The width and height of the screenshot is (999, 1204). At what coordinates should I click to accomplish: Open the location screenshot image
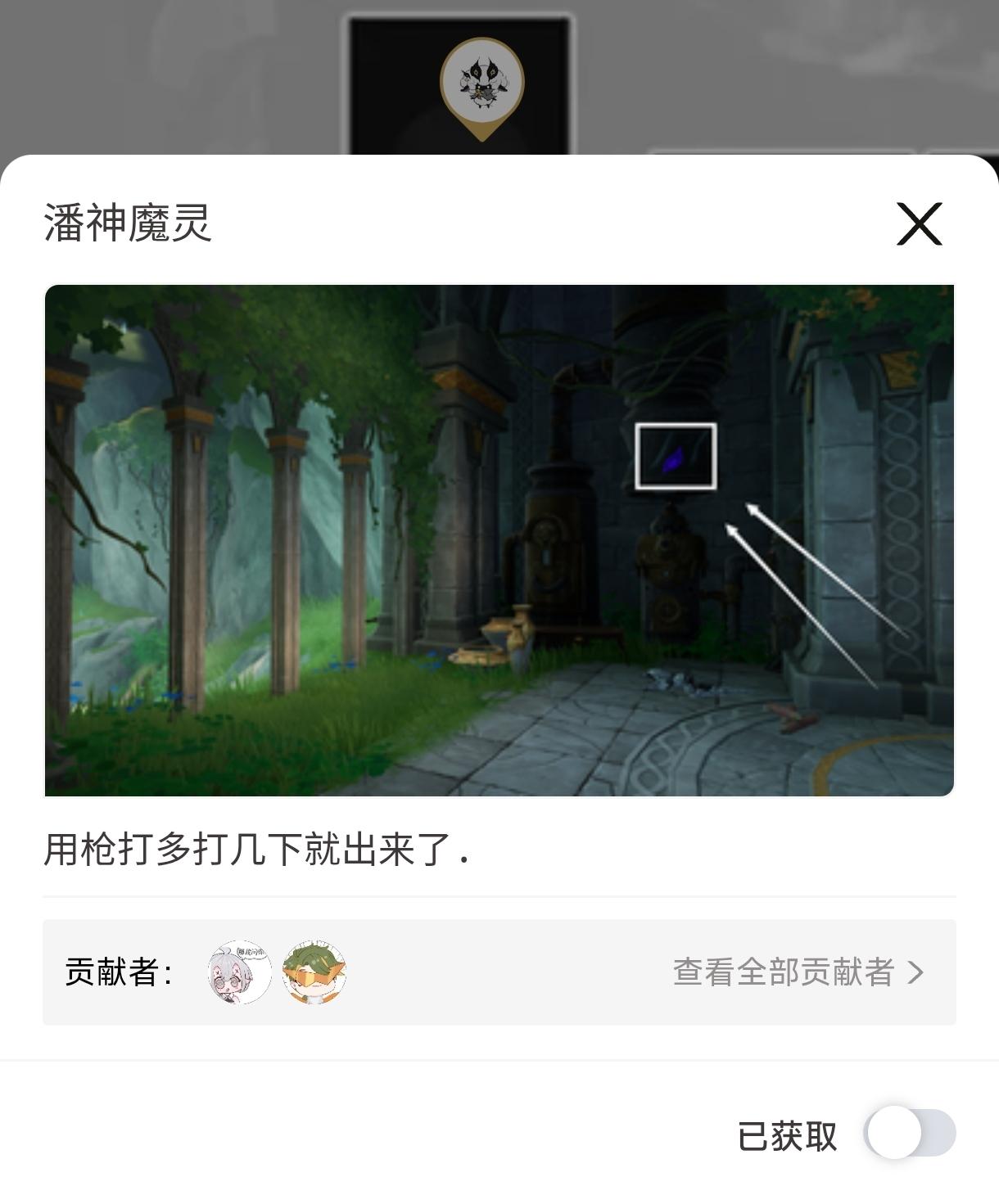499,540
